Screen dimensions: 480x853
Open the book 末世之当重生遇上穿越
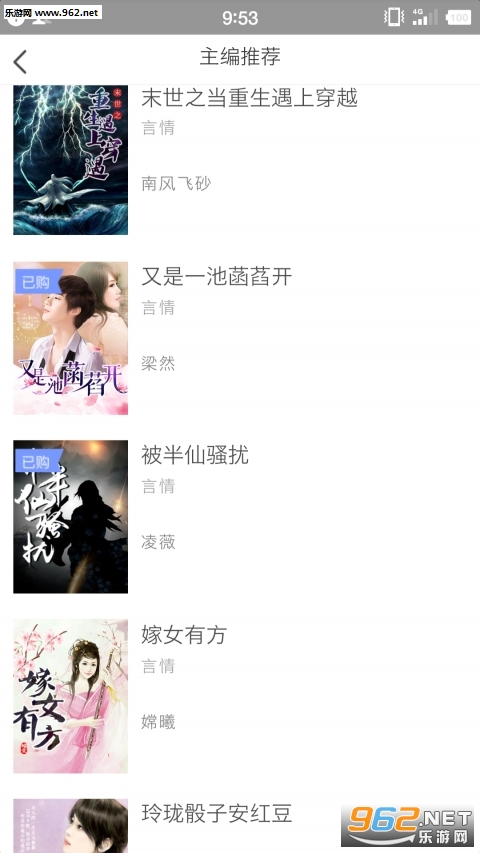tap(240, 160)
